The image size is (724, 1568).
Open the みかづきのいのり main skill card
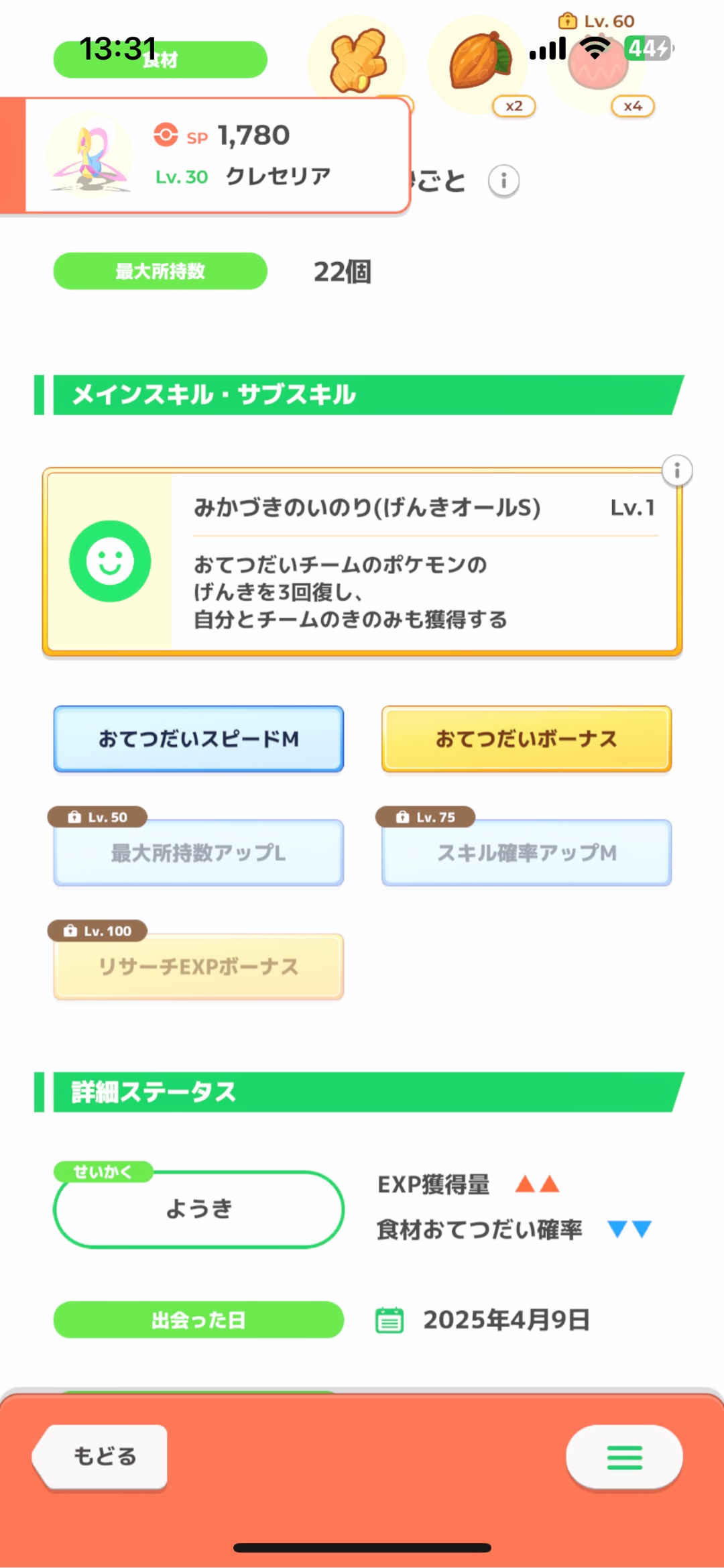[x=362, y=561]
